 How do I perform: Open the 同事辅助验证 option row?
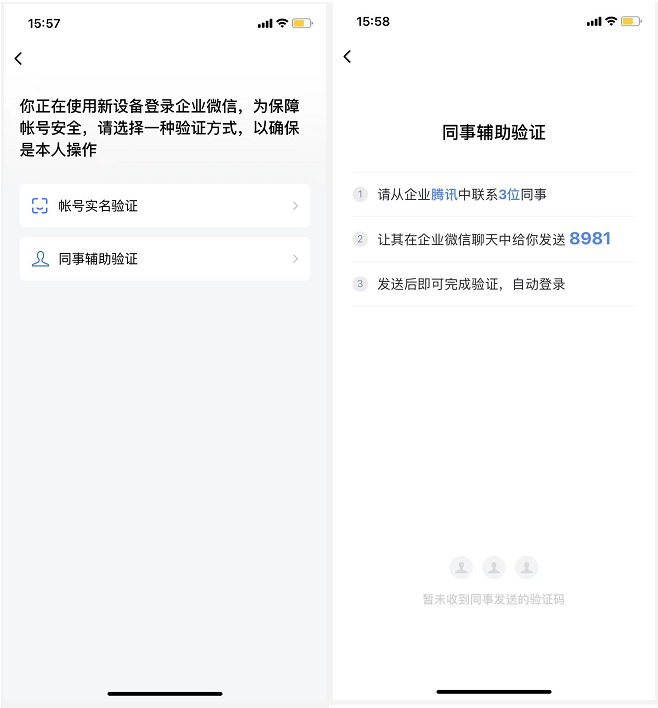165,259
